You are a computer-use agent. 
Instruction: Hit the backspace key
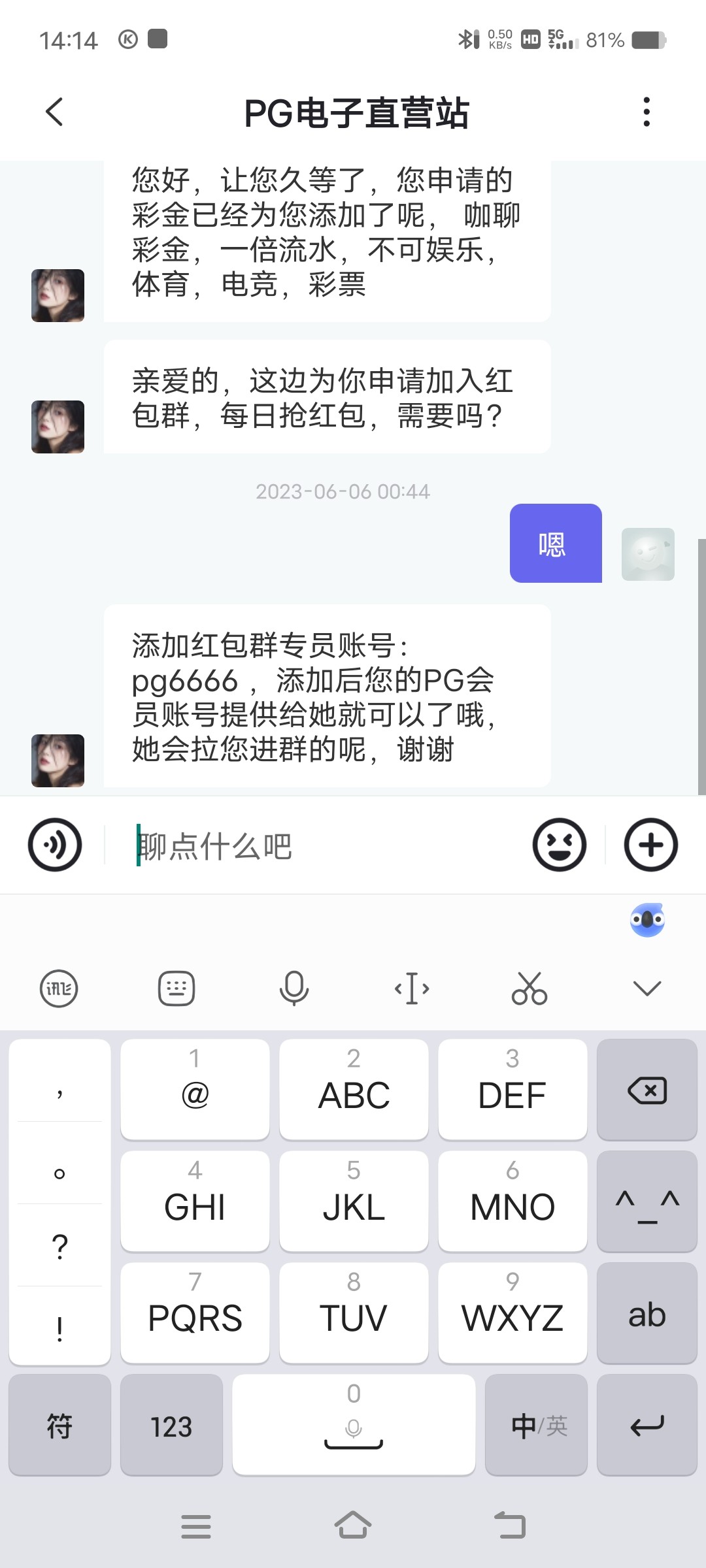coord(647,1090)
